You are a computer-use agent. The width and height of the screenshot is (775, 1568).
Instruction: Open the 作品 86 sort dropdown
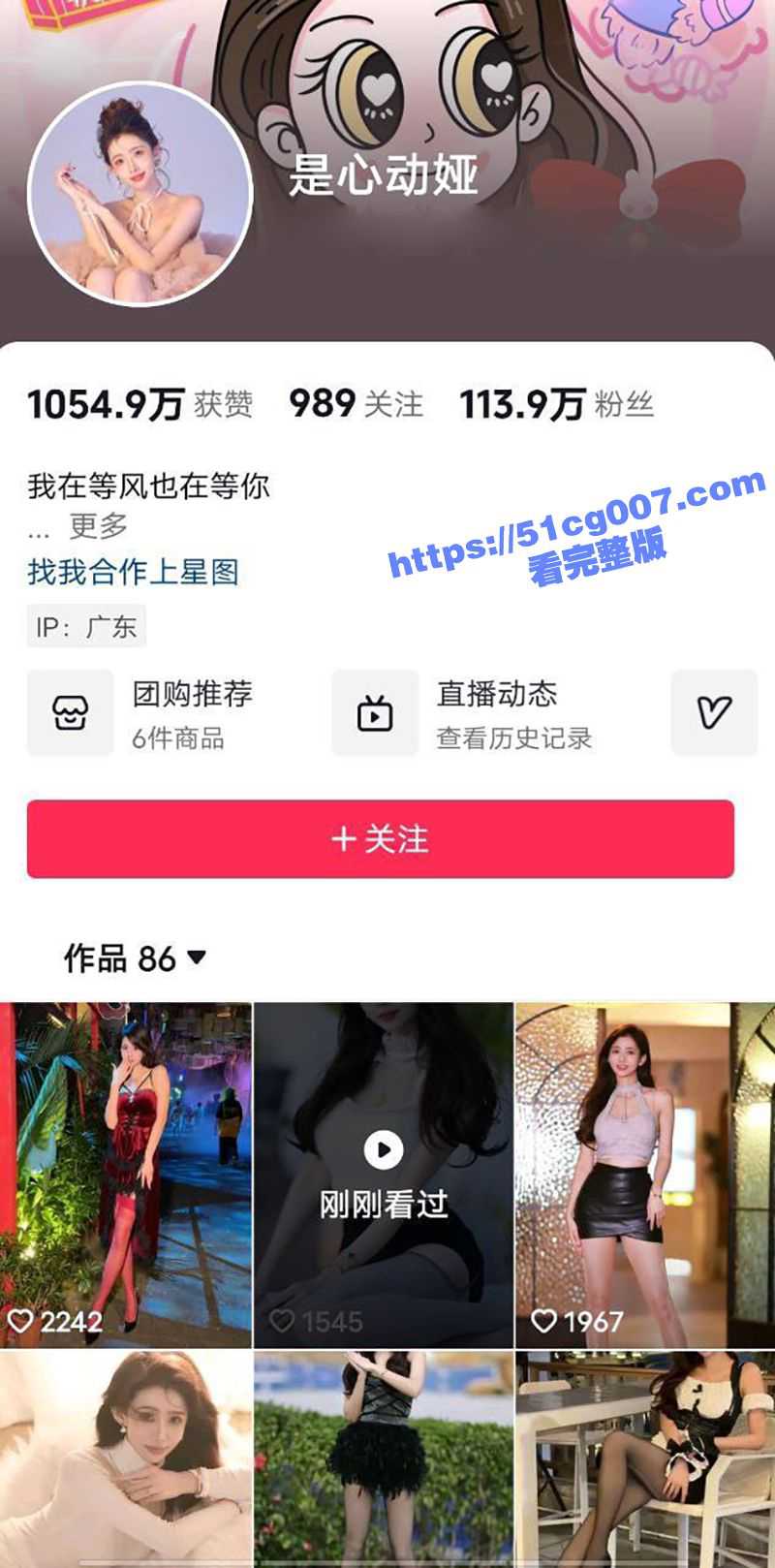pyautogui.click(x=135, y=958)
